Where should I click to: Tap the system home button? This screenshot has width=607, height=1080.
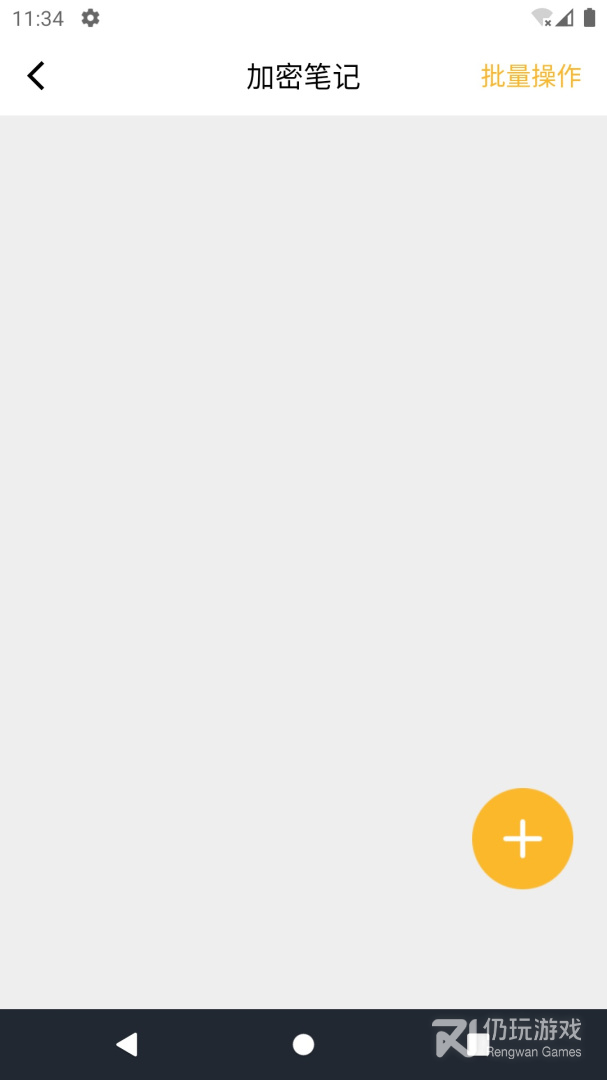303,1044
